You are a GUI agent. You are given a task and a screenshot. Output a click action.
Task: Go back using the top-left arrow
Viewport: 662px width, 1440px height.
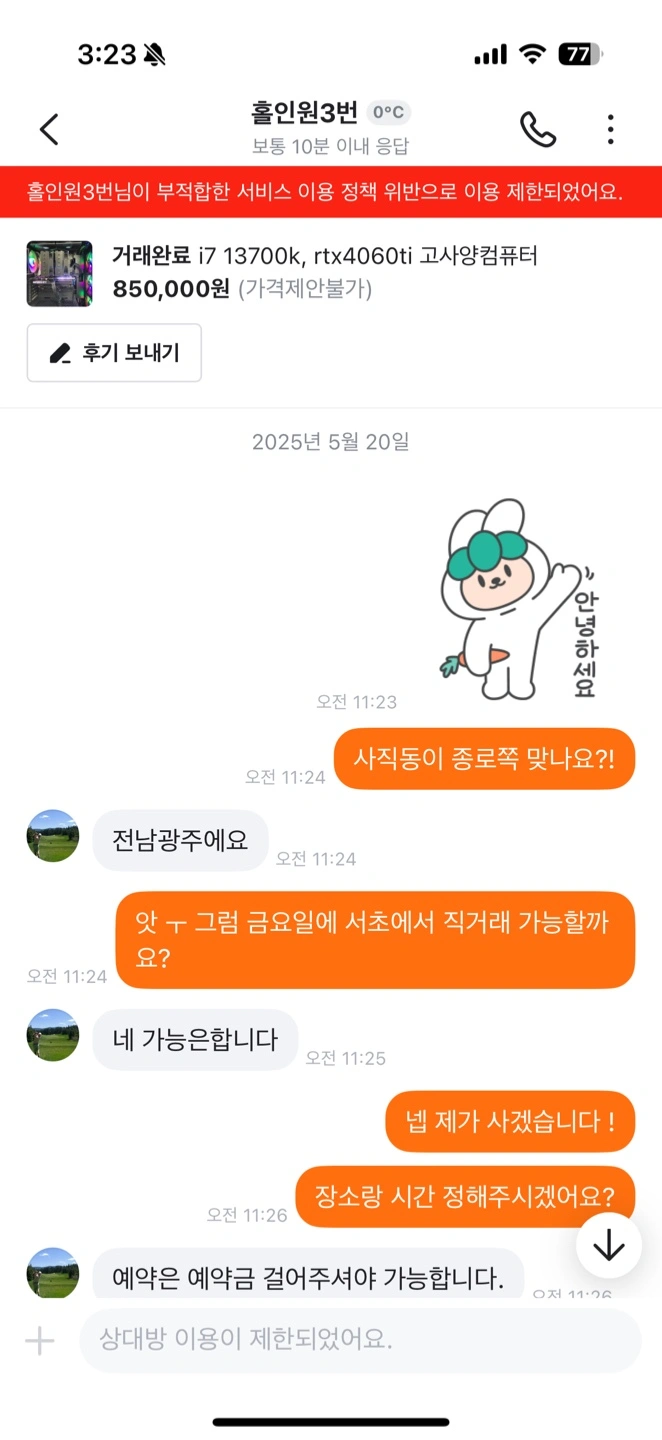pyautogui.click(x=49, y=129)
